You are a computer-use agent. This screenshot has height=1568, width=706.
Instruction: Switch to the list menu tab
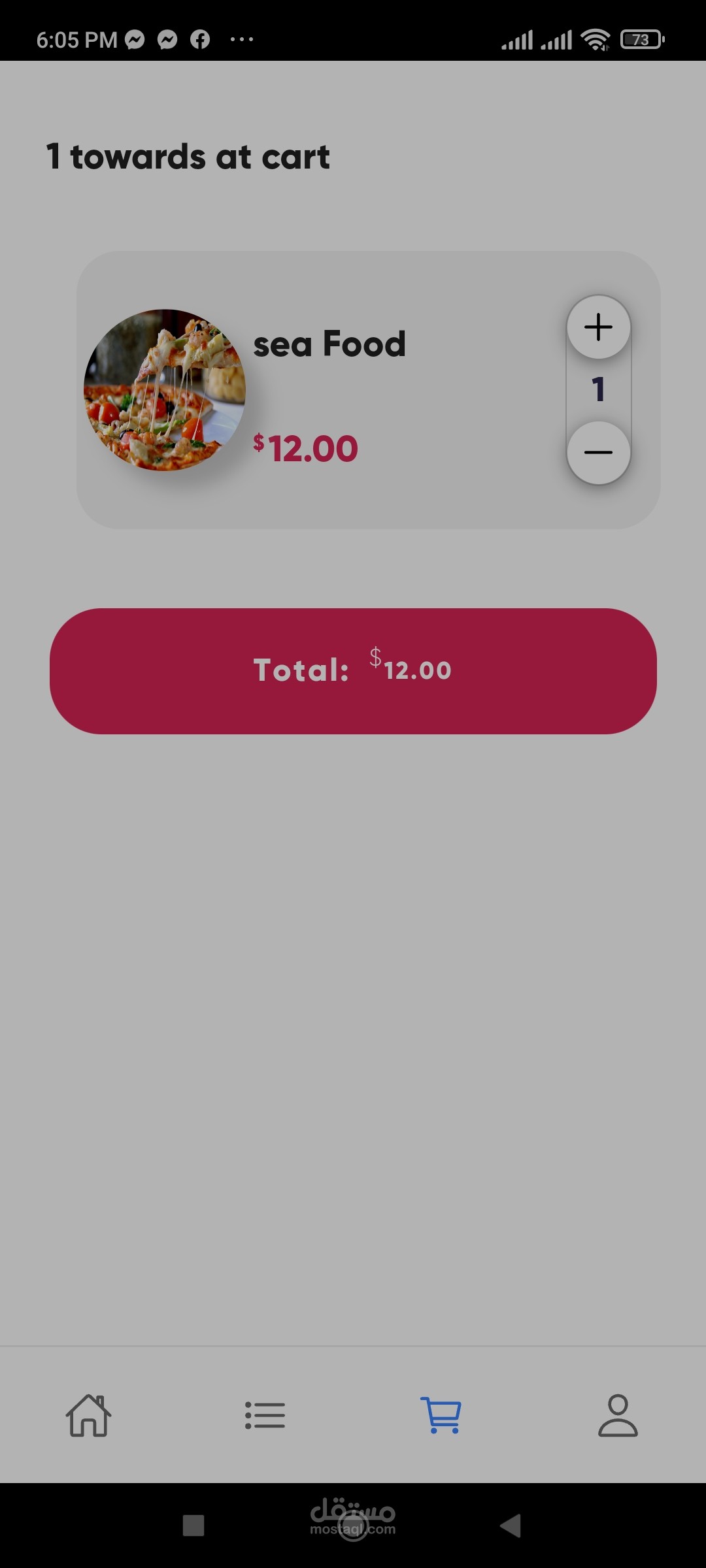(x=265, y=1416)
